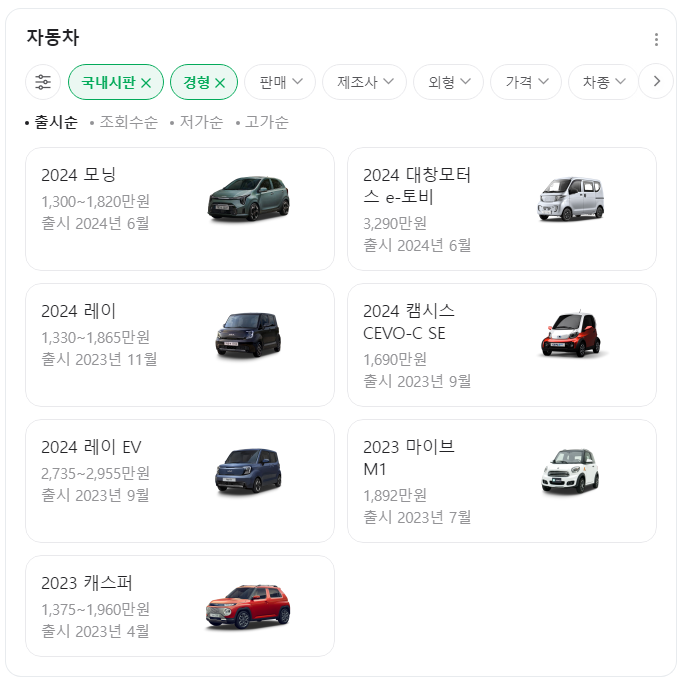Screen dimensions: 687x687
Task: Select the 출시순 sort option
Action: 51,122
